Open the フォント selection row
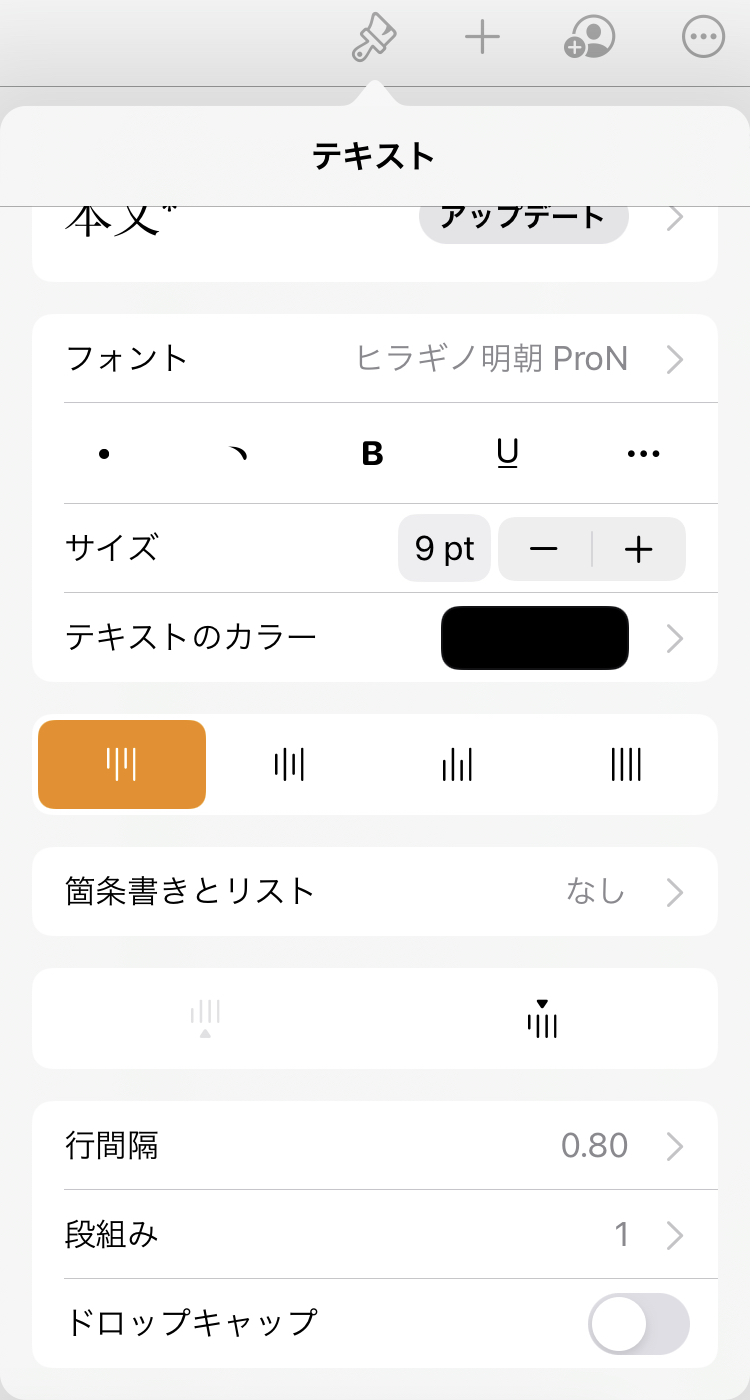Image resolution: width=750 pixels, height=1400 pixels. 375,359
